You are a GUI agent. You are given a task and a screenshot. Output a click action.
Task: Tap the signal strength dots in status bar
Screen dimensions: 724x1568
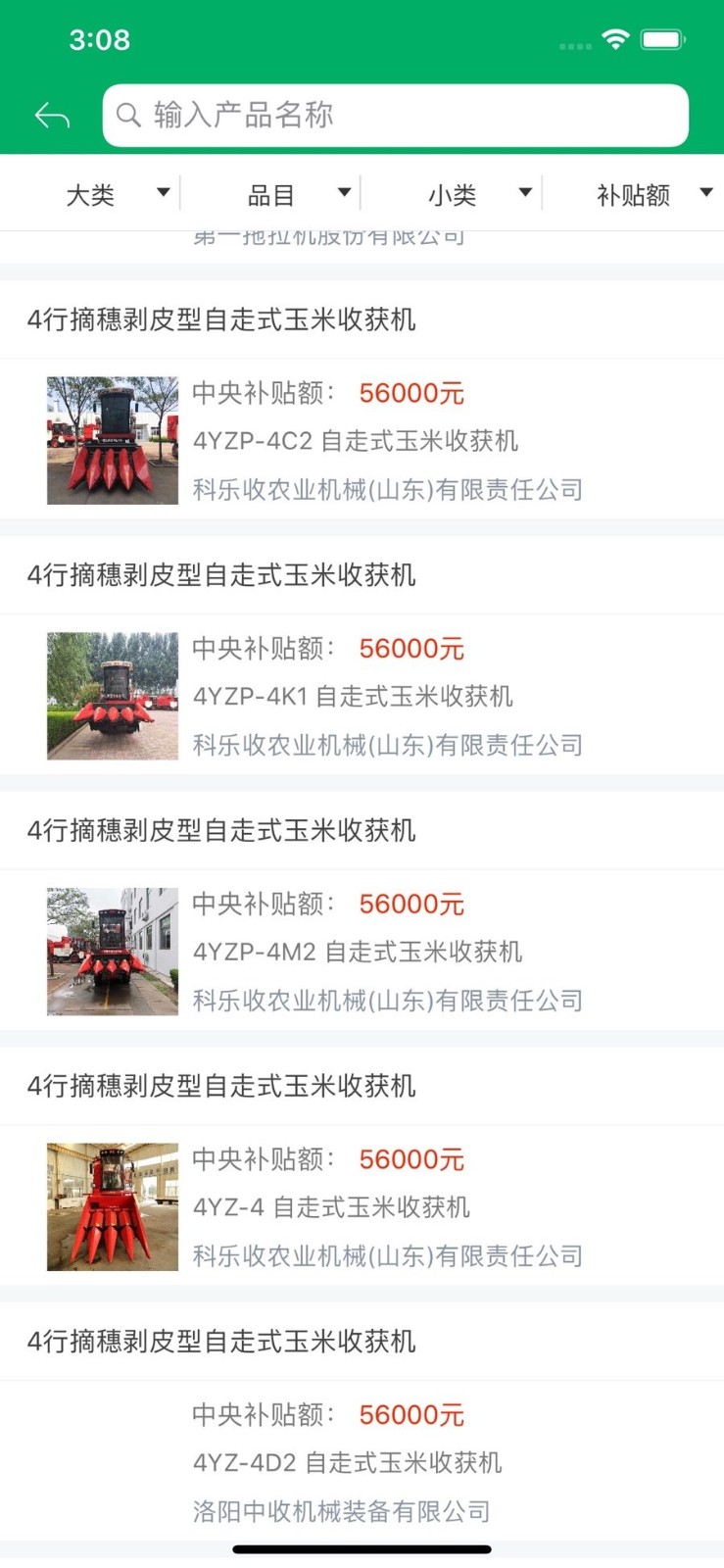tap(575, 44)
